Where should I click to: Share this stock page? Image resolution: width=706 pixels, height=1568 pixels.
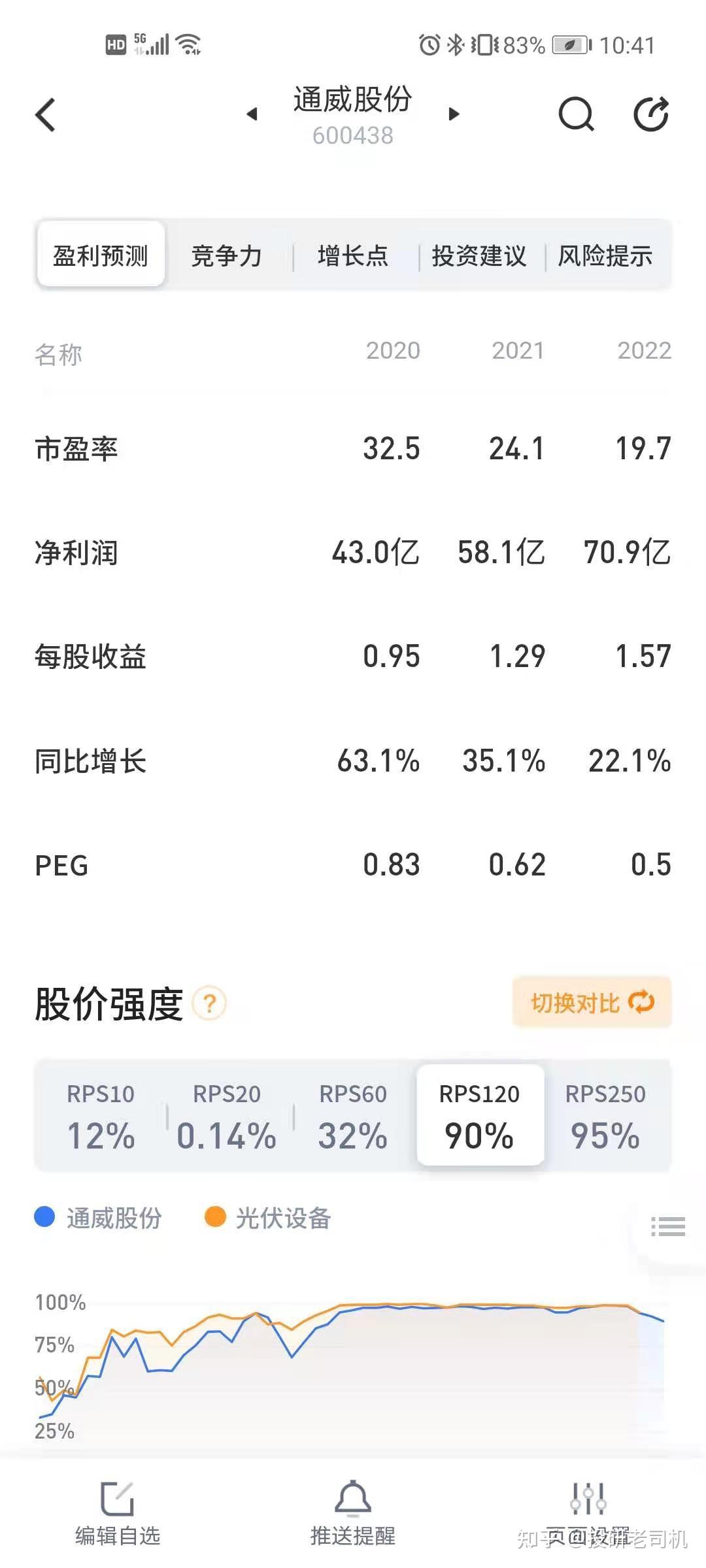click(x=651, y=115)
